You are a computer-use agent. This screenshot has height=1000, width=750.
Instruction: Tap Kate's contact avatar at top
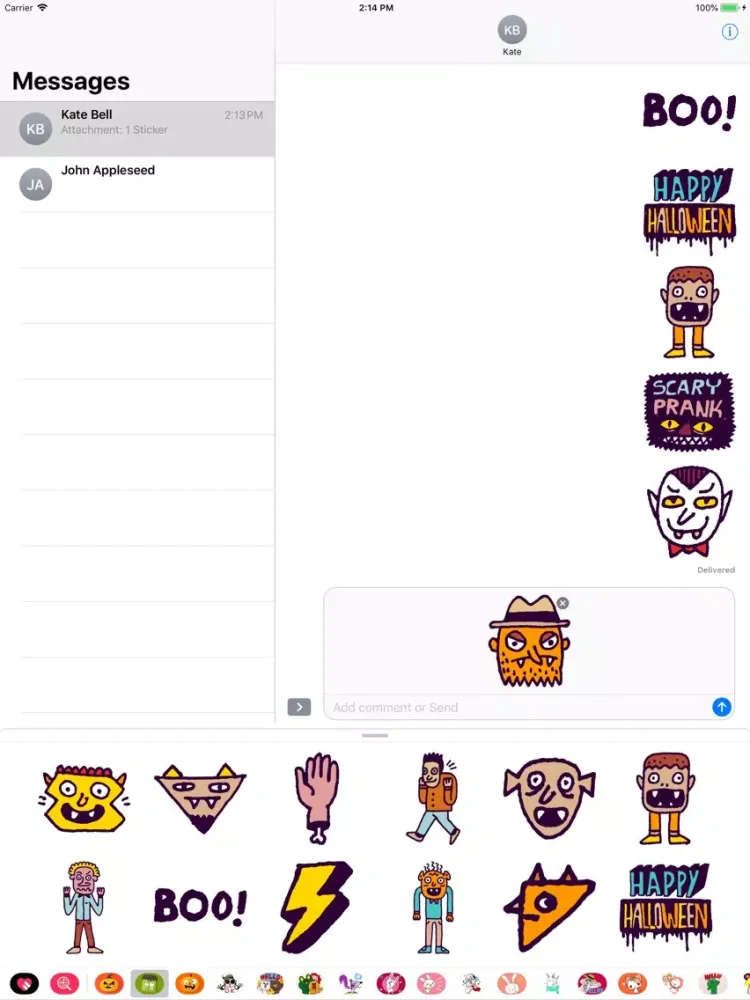point(512,30)
